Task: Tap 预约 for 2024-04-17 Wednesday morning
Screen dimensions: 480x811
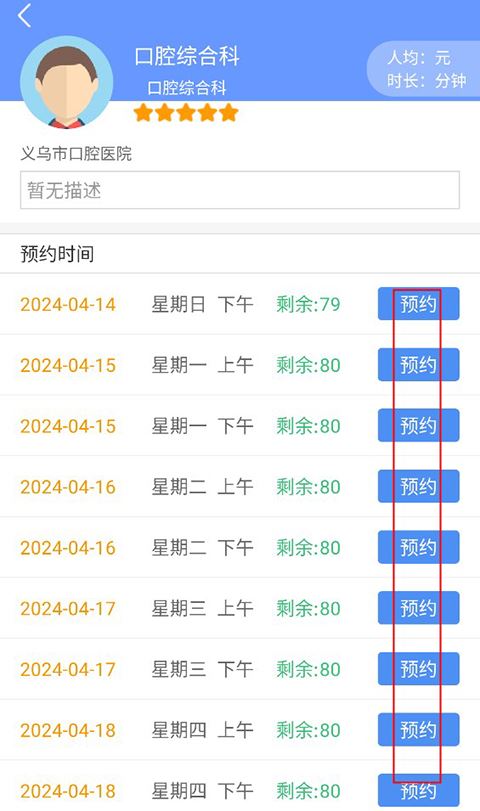Action: pos(418,608)
